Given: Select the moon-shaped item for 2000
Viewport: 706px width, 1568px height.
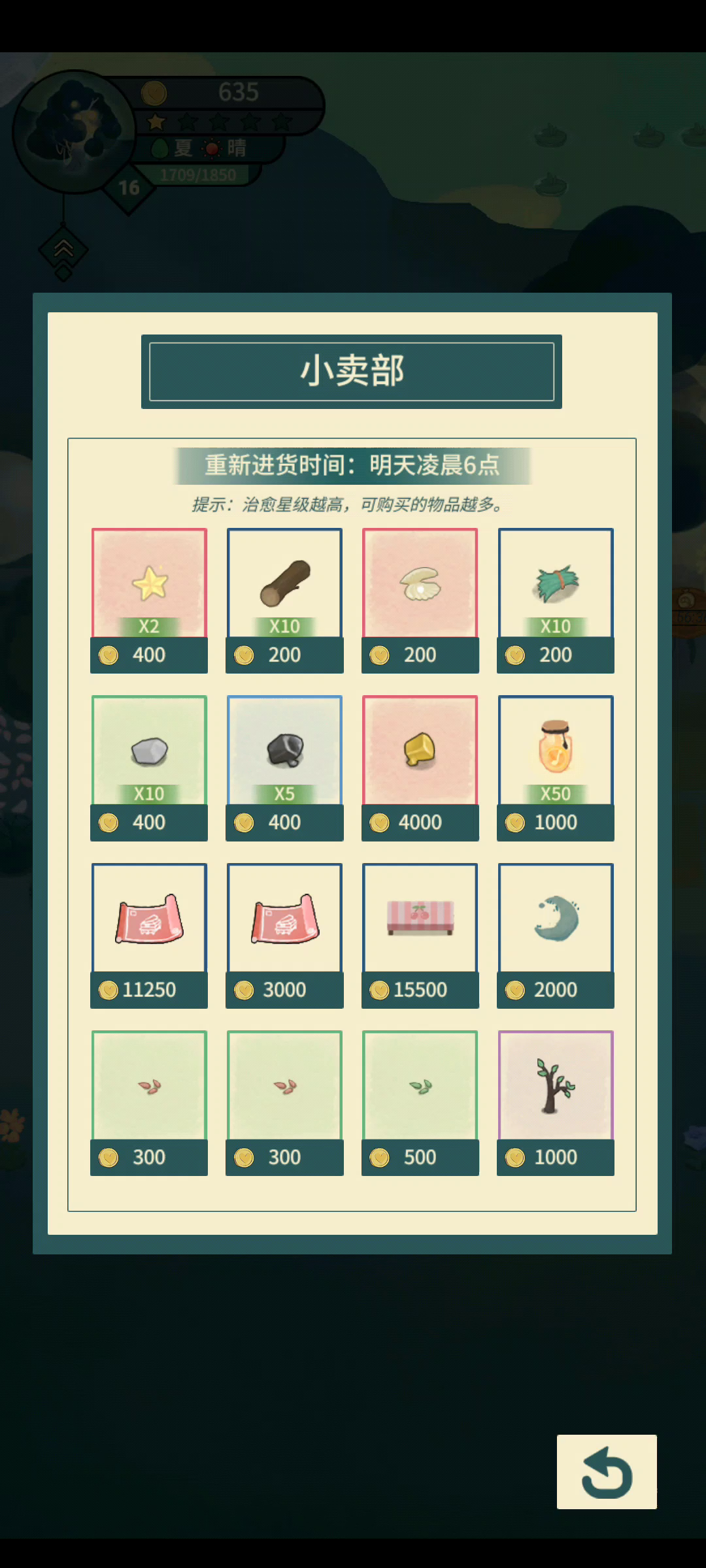Looking at the screenshot, I should (556, 936).
